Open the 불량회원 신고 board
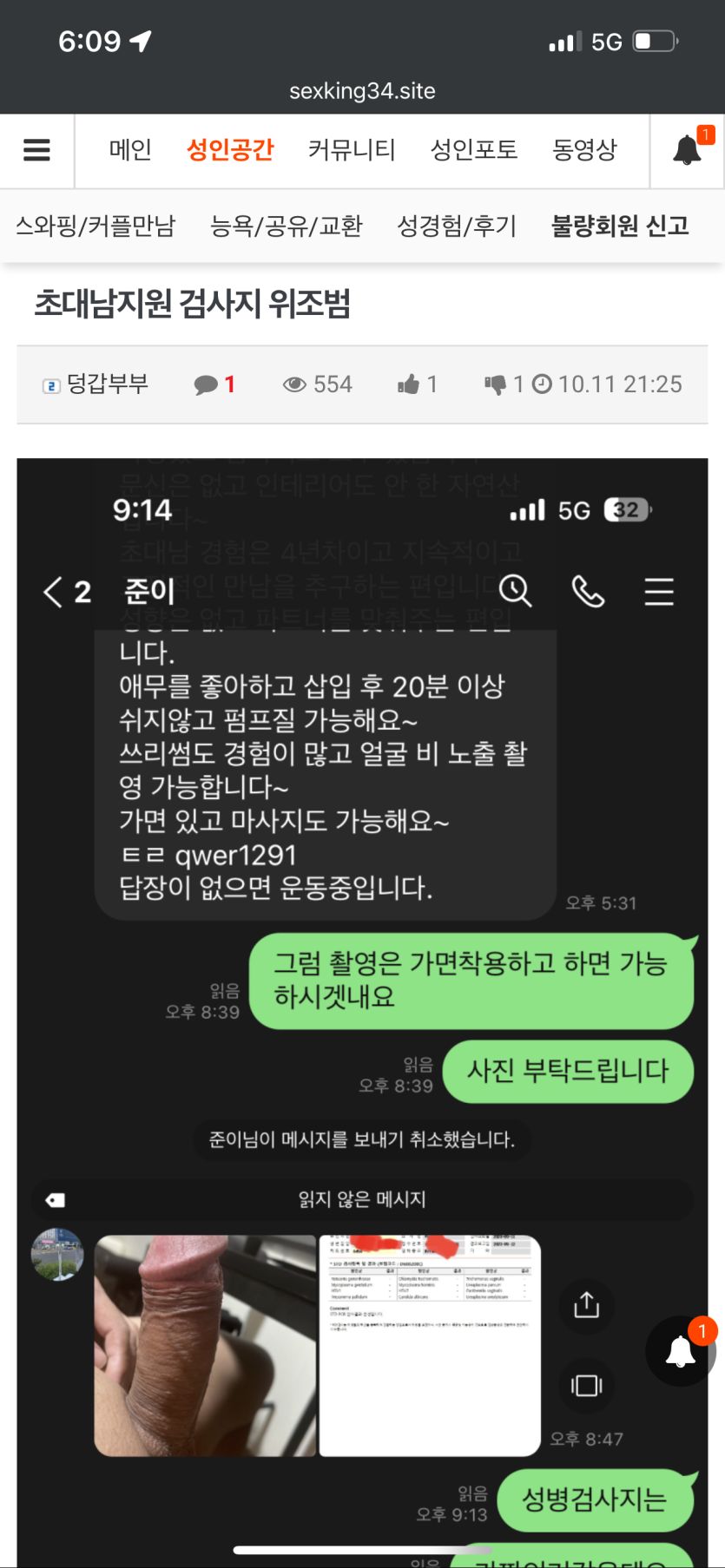 (620, 226)
